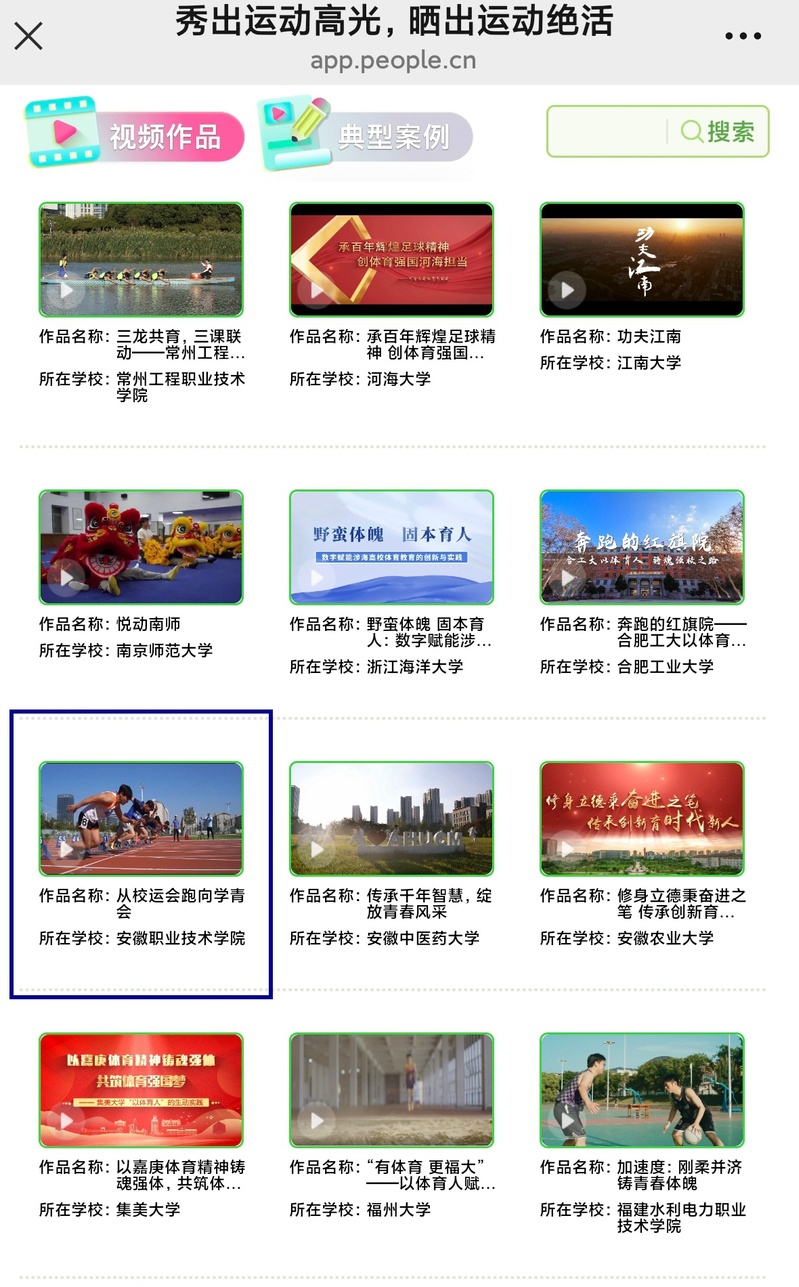The image size is (799, 1287).
Task: Play the 常州工程职业技术学院 dragon boat video
Action: 141,260
